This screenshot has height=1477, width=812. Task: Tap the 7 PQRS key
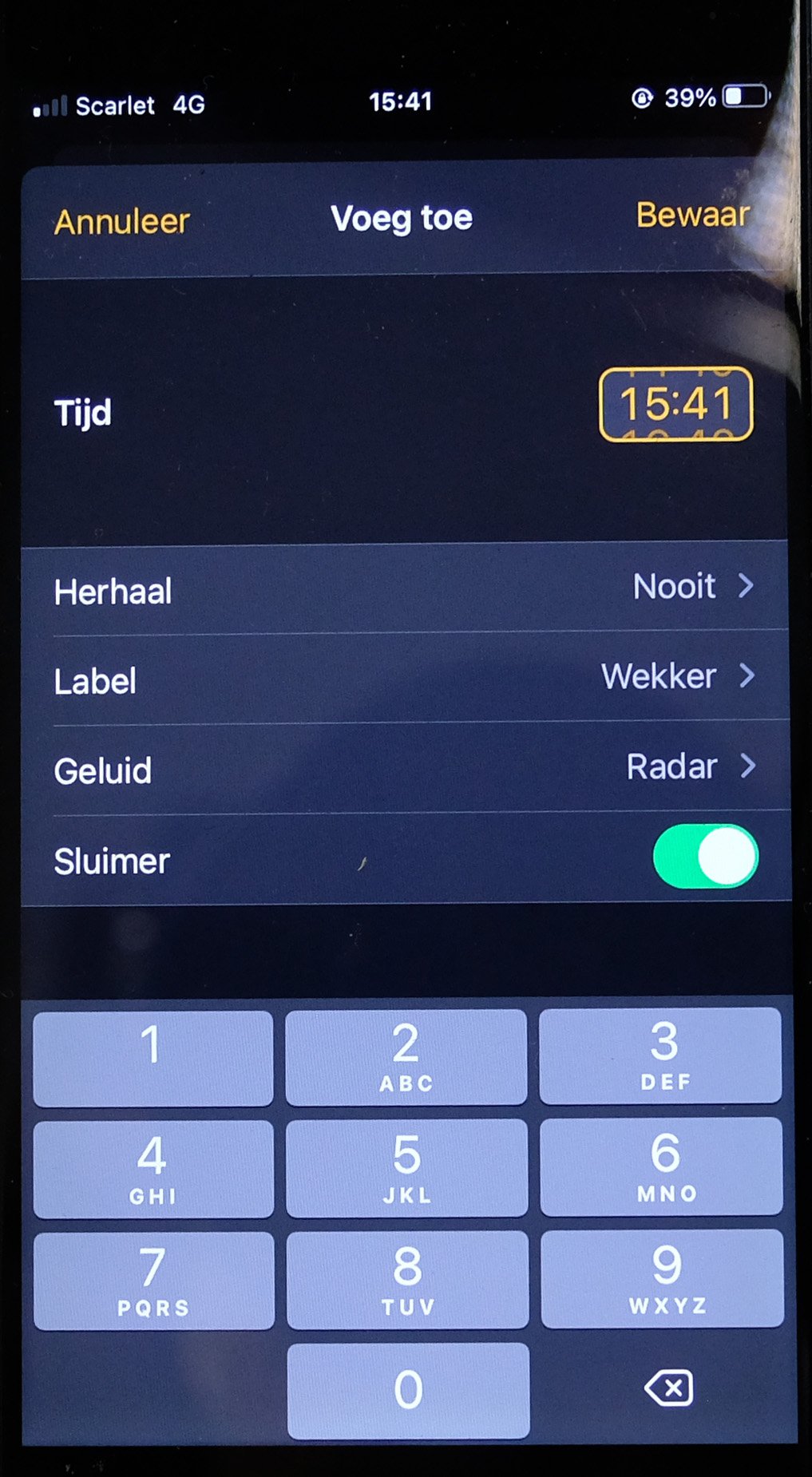point(154,1281)
